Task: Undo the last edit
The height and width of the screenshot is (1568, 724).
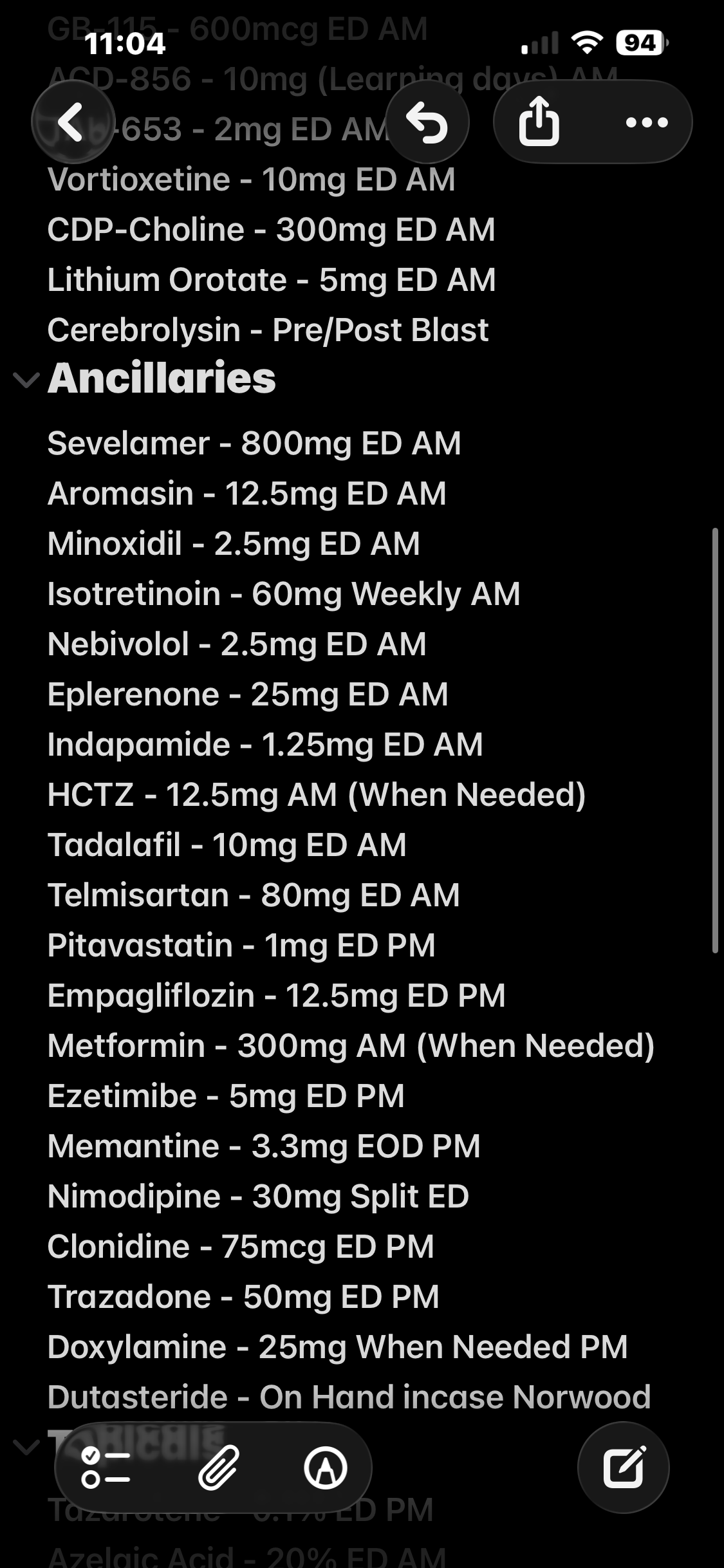Action: 427,122
